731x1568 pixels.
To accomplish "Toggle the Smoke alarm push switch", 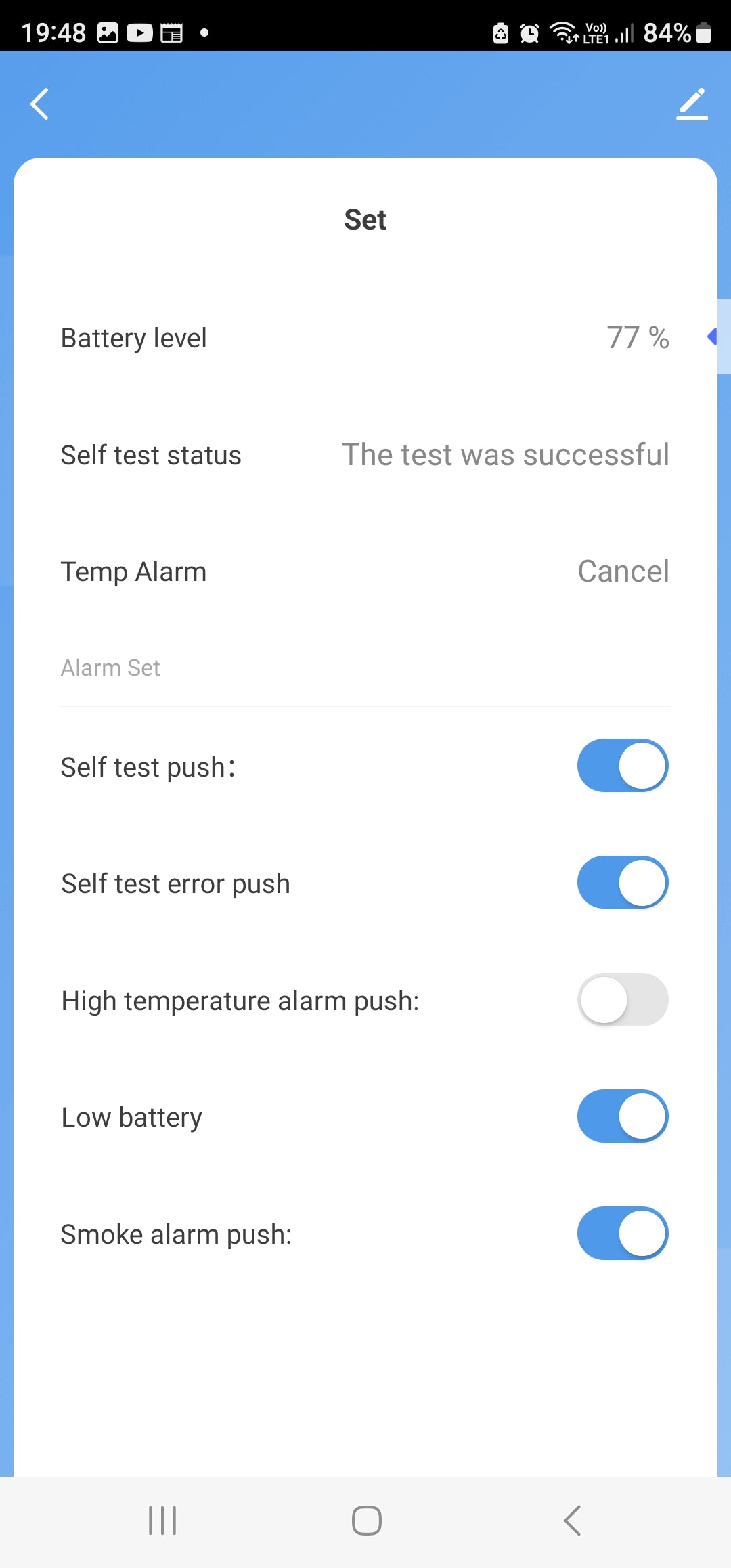I will pyautogui.click(x=623, y=1234).
